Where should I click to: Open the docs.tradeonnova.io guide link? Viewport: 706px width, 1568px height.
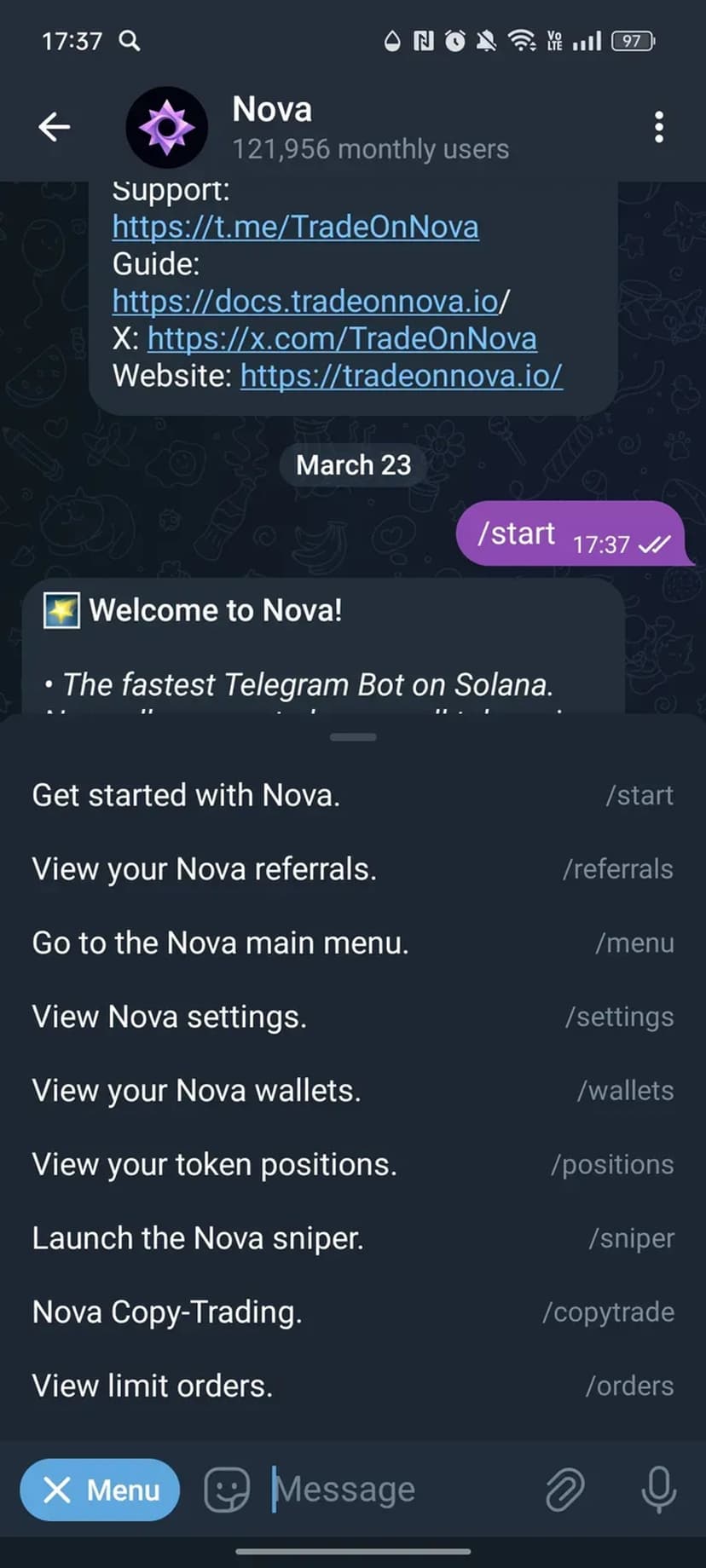click(305, 302)
